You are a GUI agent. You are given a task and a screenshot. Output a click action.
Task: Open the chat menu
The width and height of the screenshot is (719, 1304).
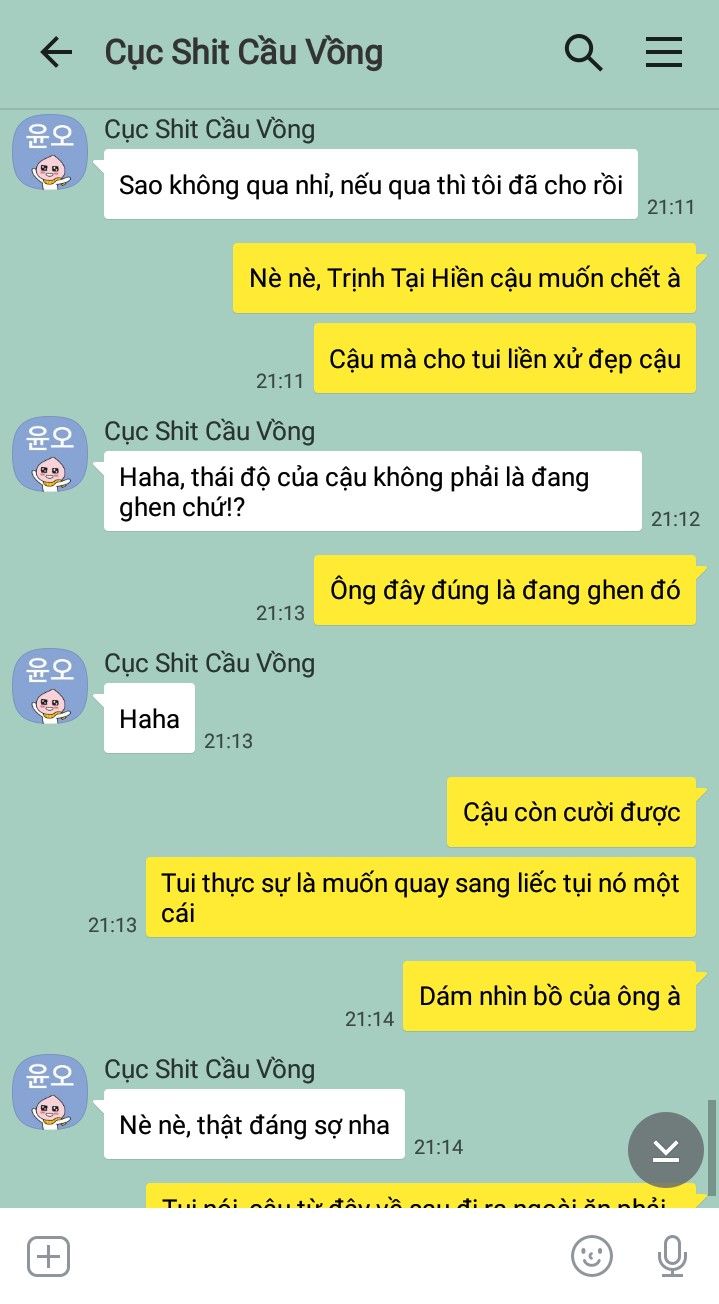663,53
